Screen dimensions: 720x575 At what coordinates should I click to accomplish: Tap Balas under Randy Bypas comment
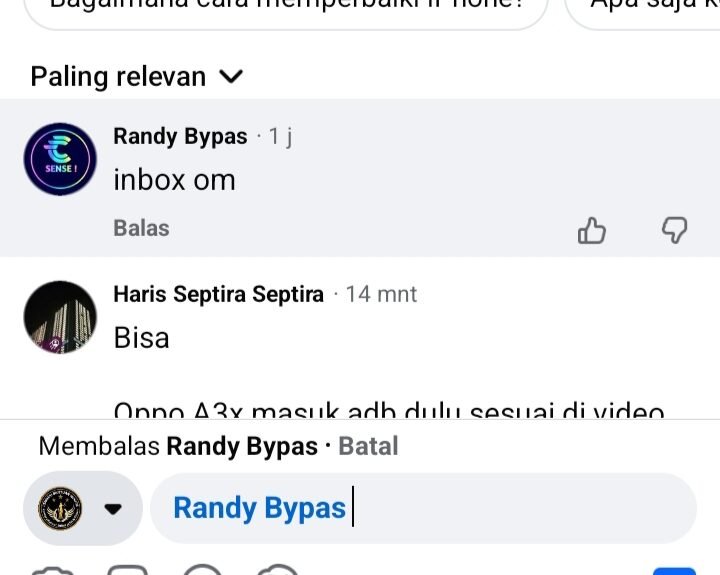pos(141,228)
